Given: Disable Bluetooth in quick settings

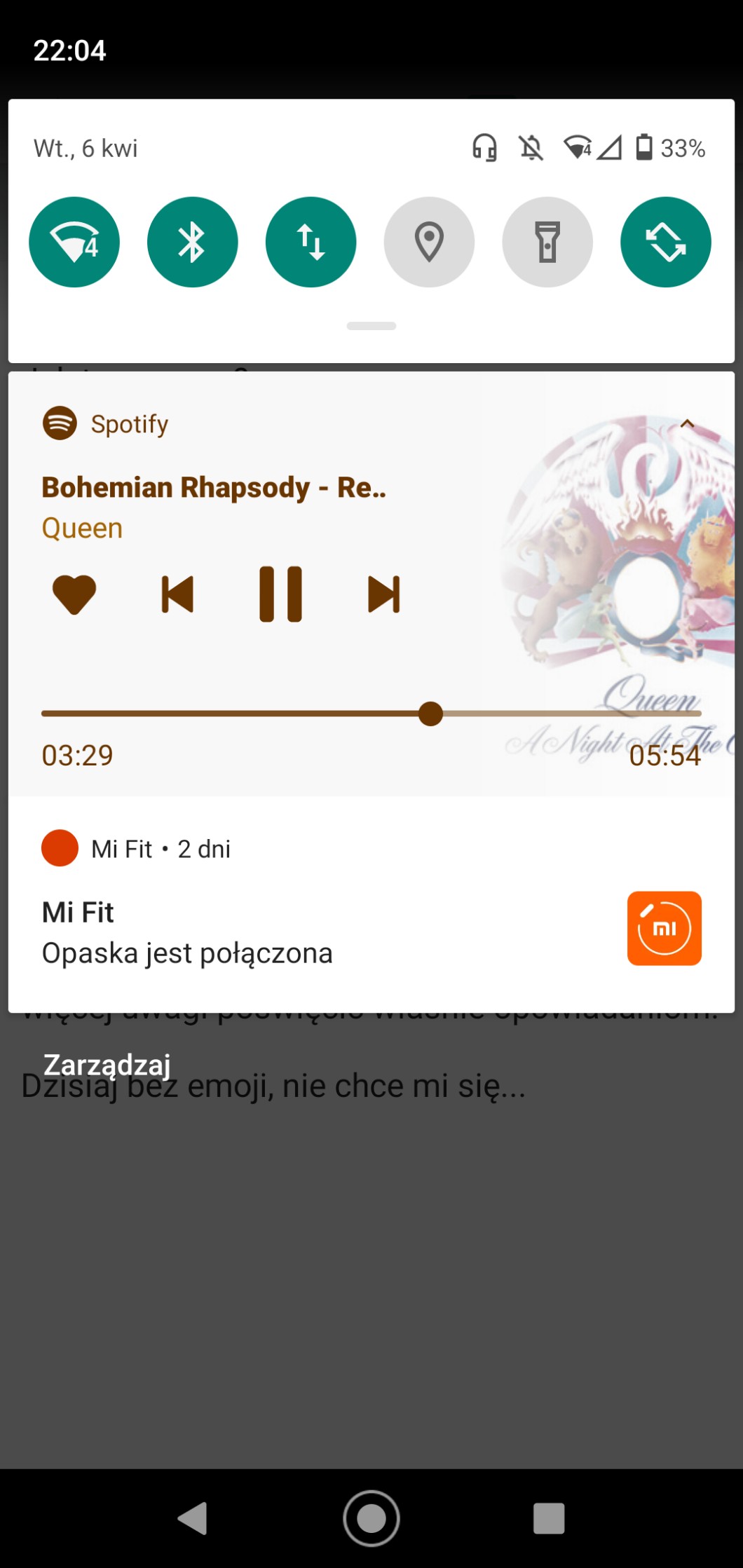Looking at the screenshot, I should pyautogui.click(x=192, y=242).
